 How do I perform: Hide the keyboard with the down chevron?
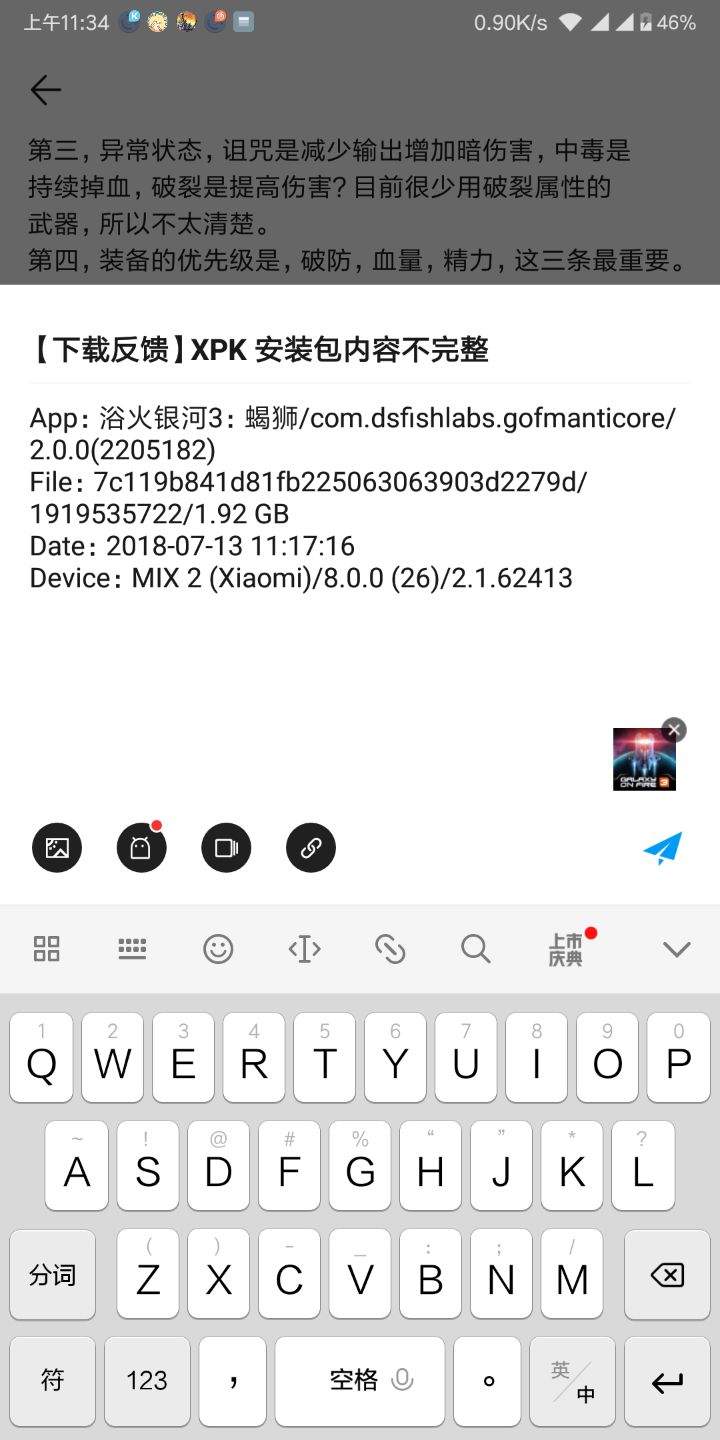click(677, 948)
